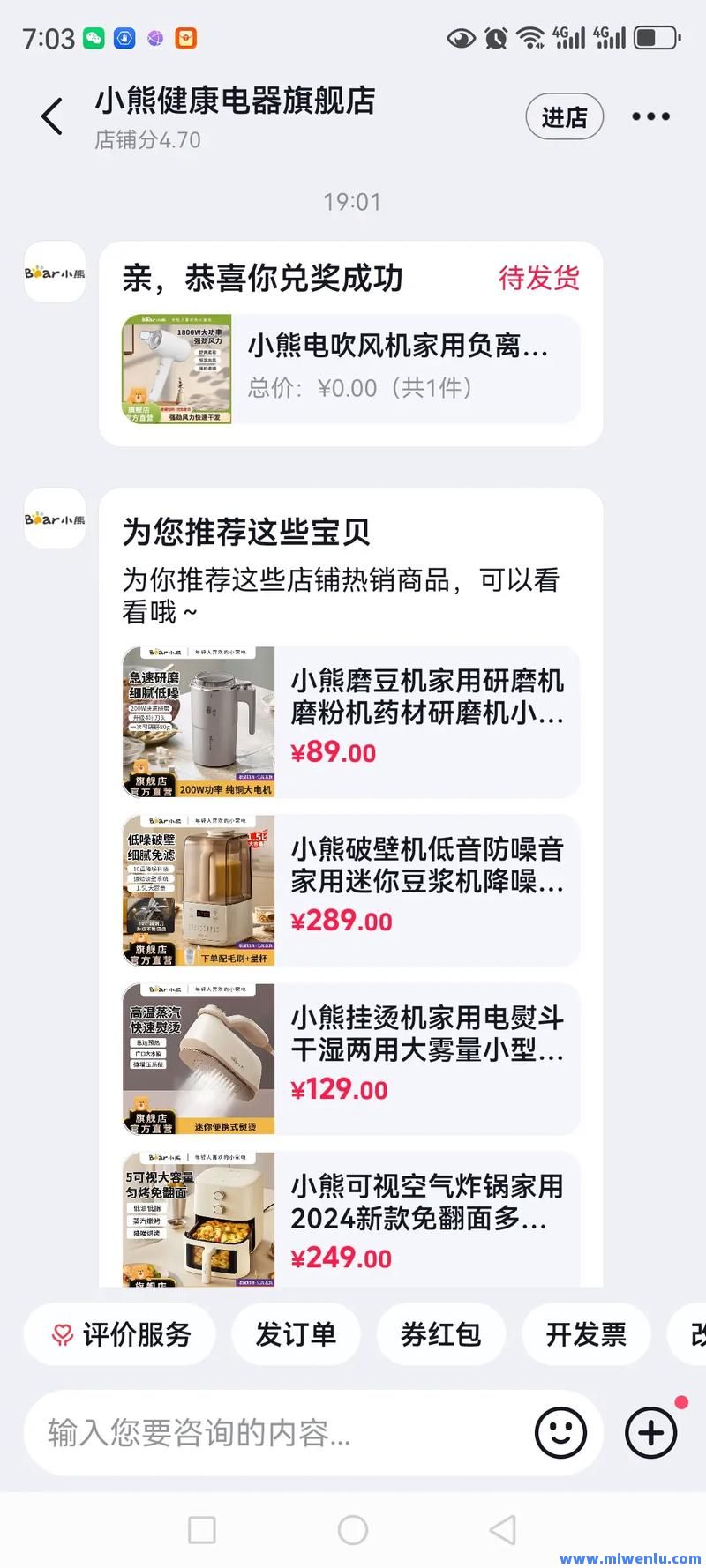This screenshot has width=706, height=1568.
Task: Open the three-dot overflow menu
Action: [x=650, y=116]
